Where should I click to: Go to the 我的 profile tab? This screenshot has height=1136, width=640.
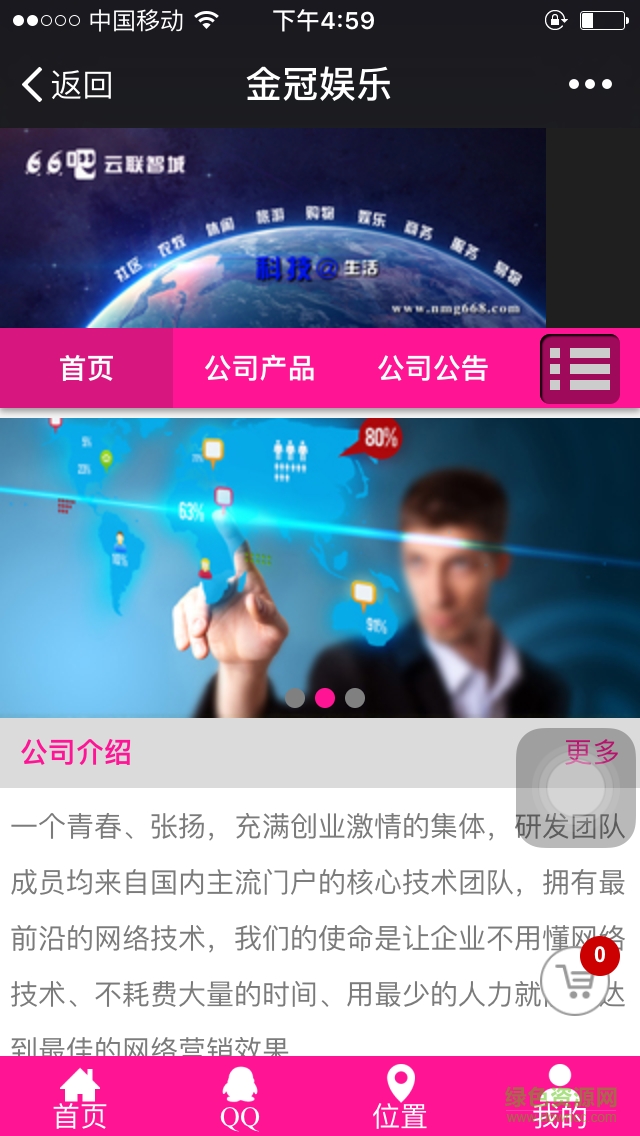pyautogui.click(x=560, y=1098)
